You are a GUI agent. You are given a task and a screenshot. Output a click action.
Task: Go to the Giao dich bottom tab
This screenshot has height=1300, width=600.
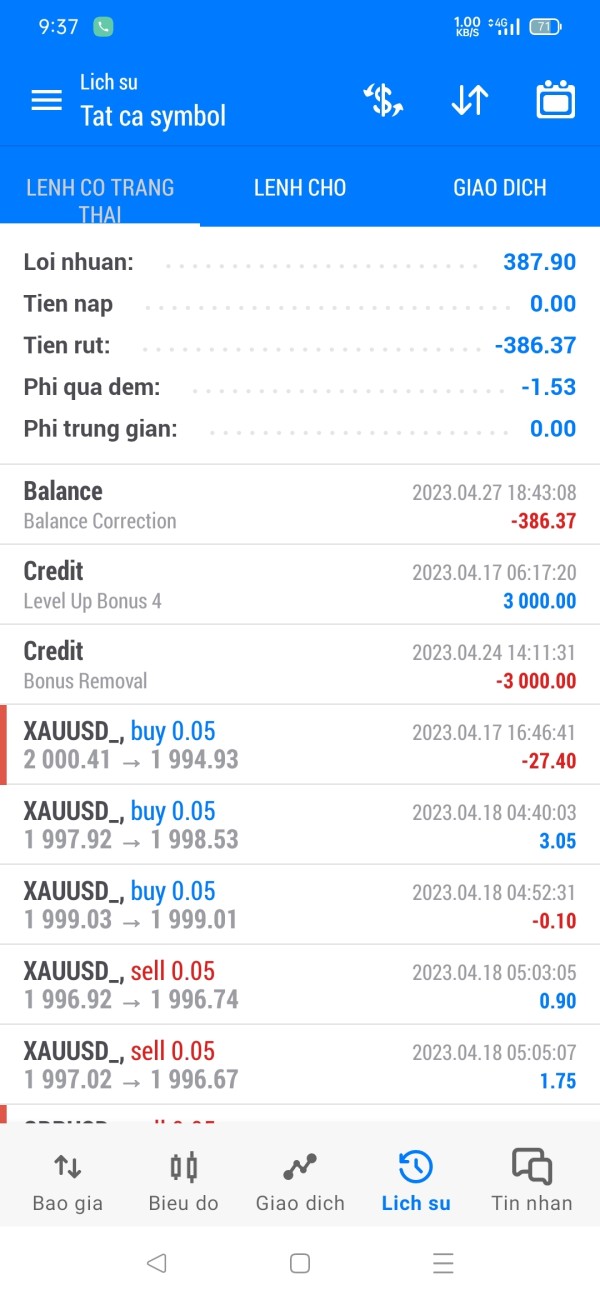[300, 1180]
